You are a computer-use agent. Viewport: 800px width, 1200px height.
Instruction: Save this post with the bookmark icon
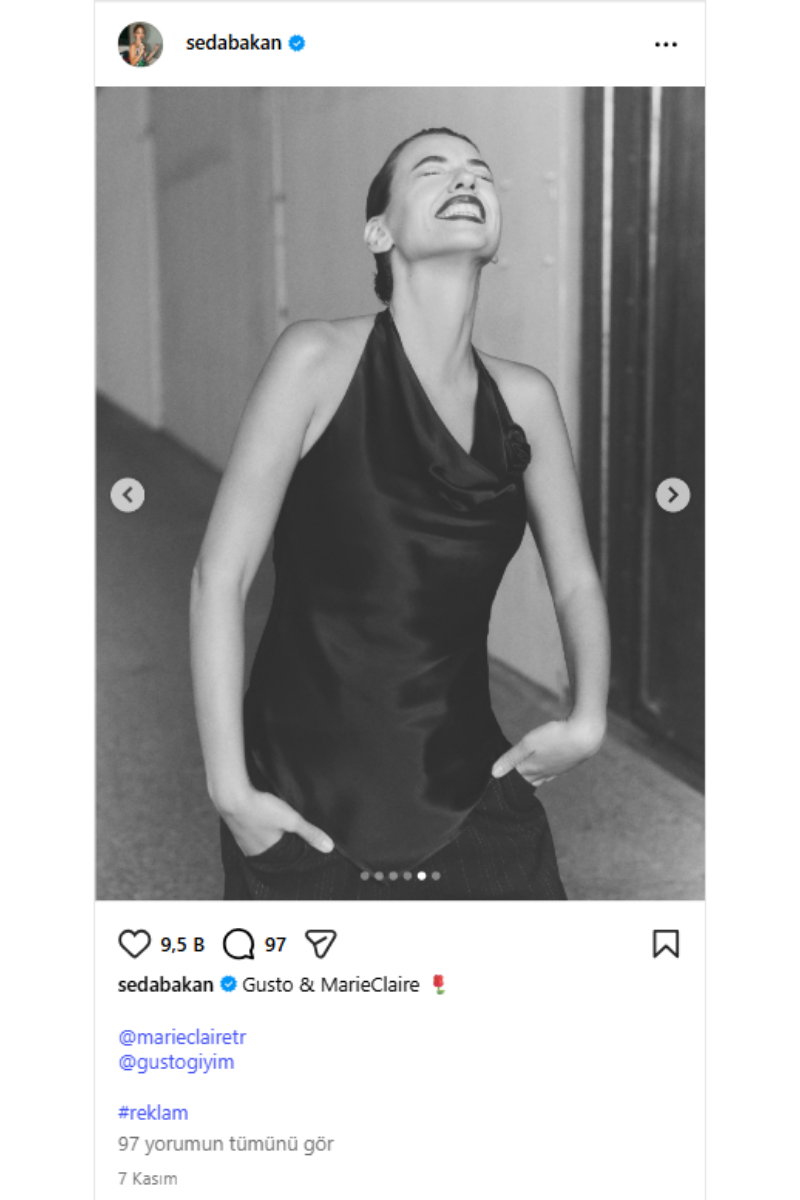coord(665,944)
